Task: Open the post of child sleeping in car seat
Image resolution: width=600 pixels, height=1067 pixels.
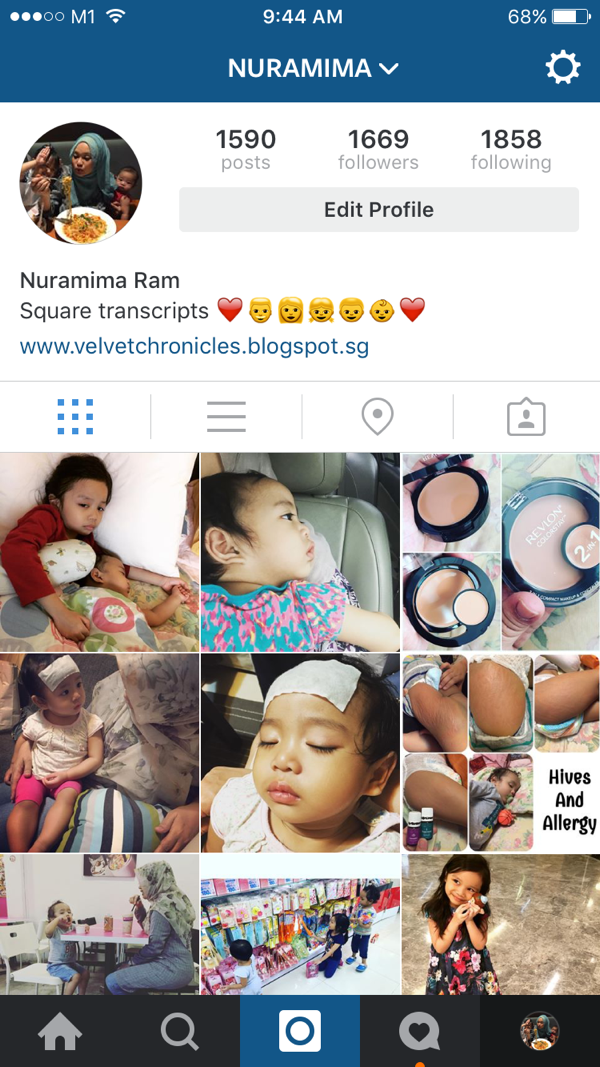Action: (x=300, y=551)
